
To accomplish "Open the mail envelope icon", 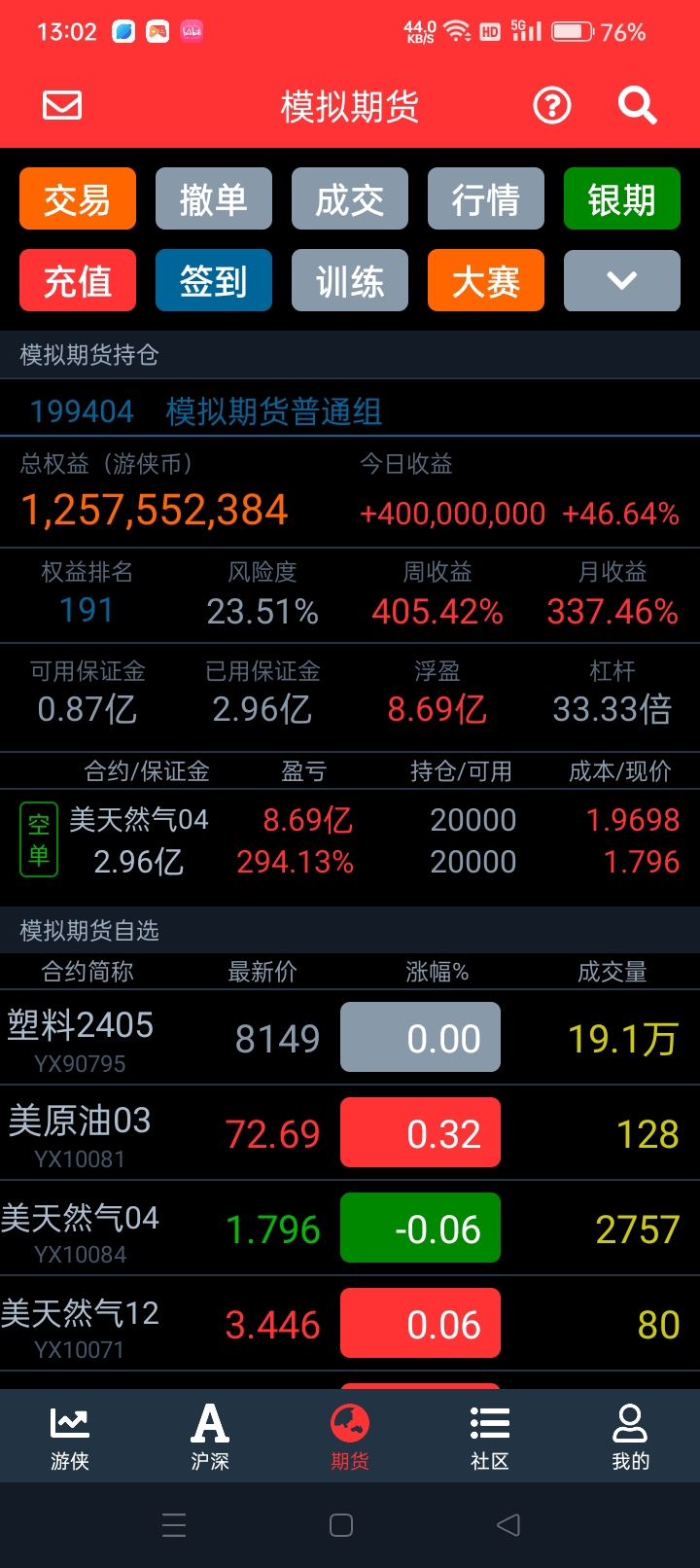I will coord(62,105).
